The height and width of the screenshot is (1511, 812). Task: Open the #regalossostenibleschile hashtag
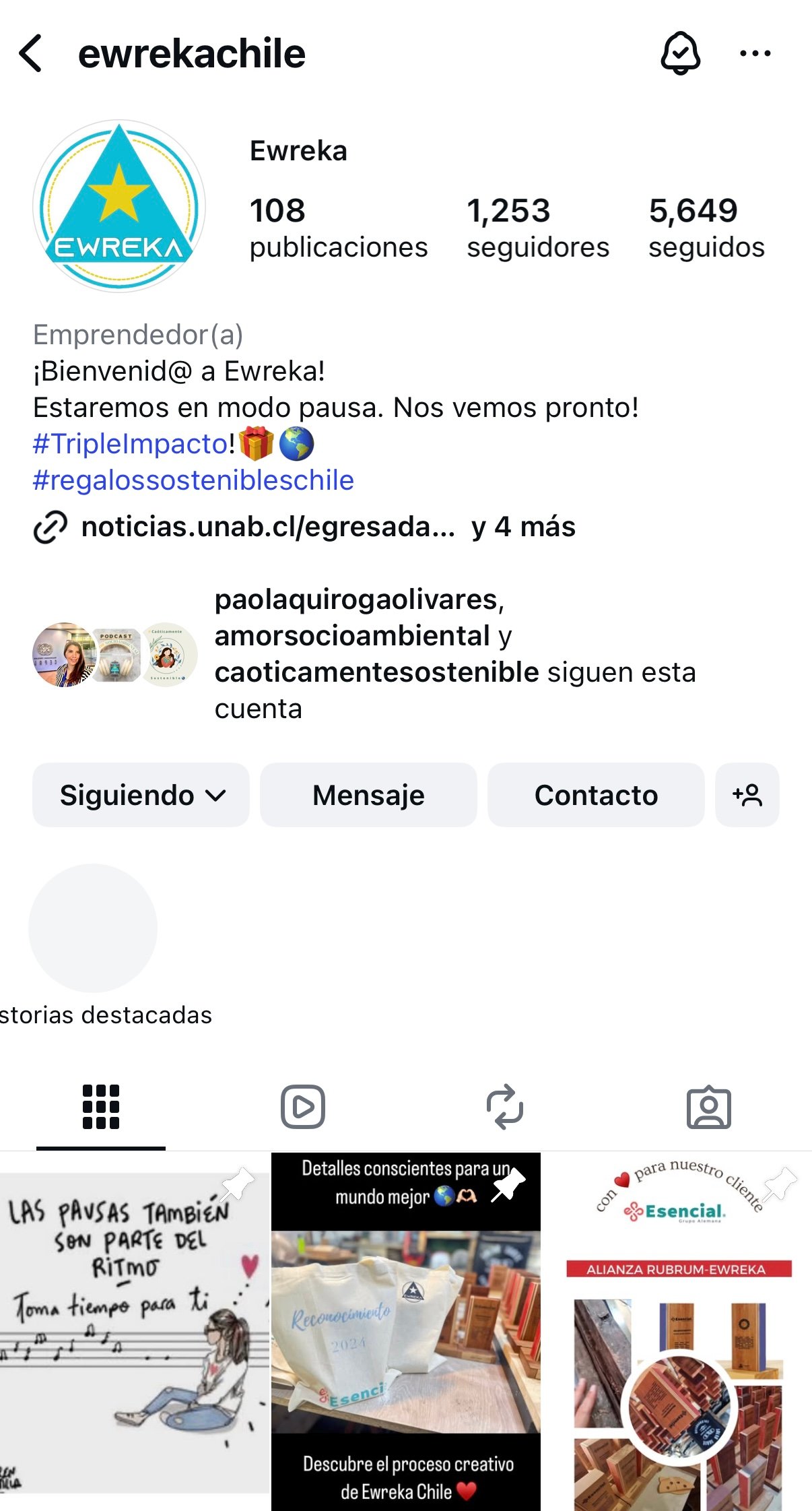click(x=193, y=480)
